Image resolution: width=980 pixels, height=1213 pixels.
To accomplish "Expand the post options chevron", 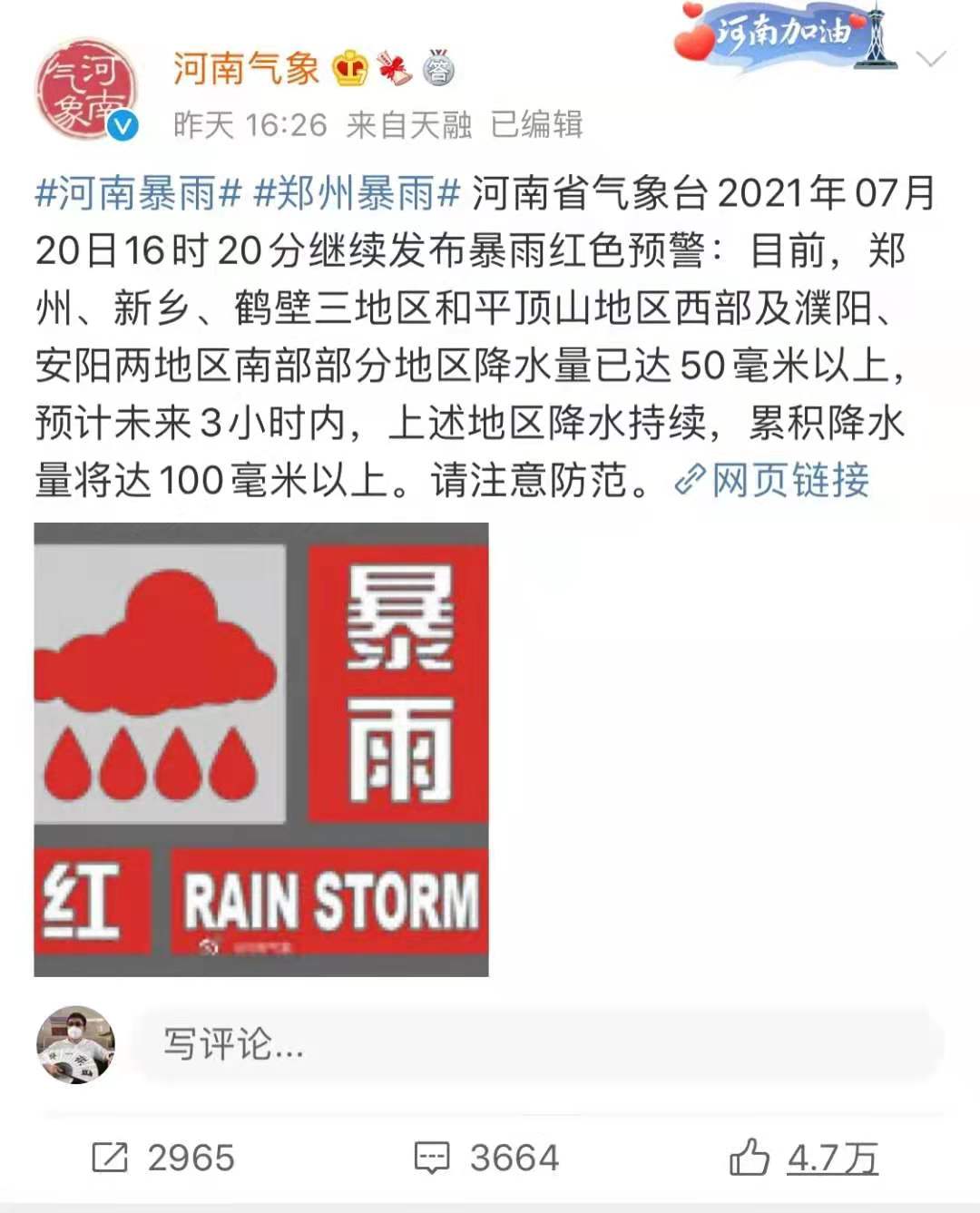I will (x=931, y=60).
